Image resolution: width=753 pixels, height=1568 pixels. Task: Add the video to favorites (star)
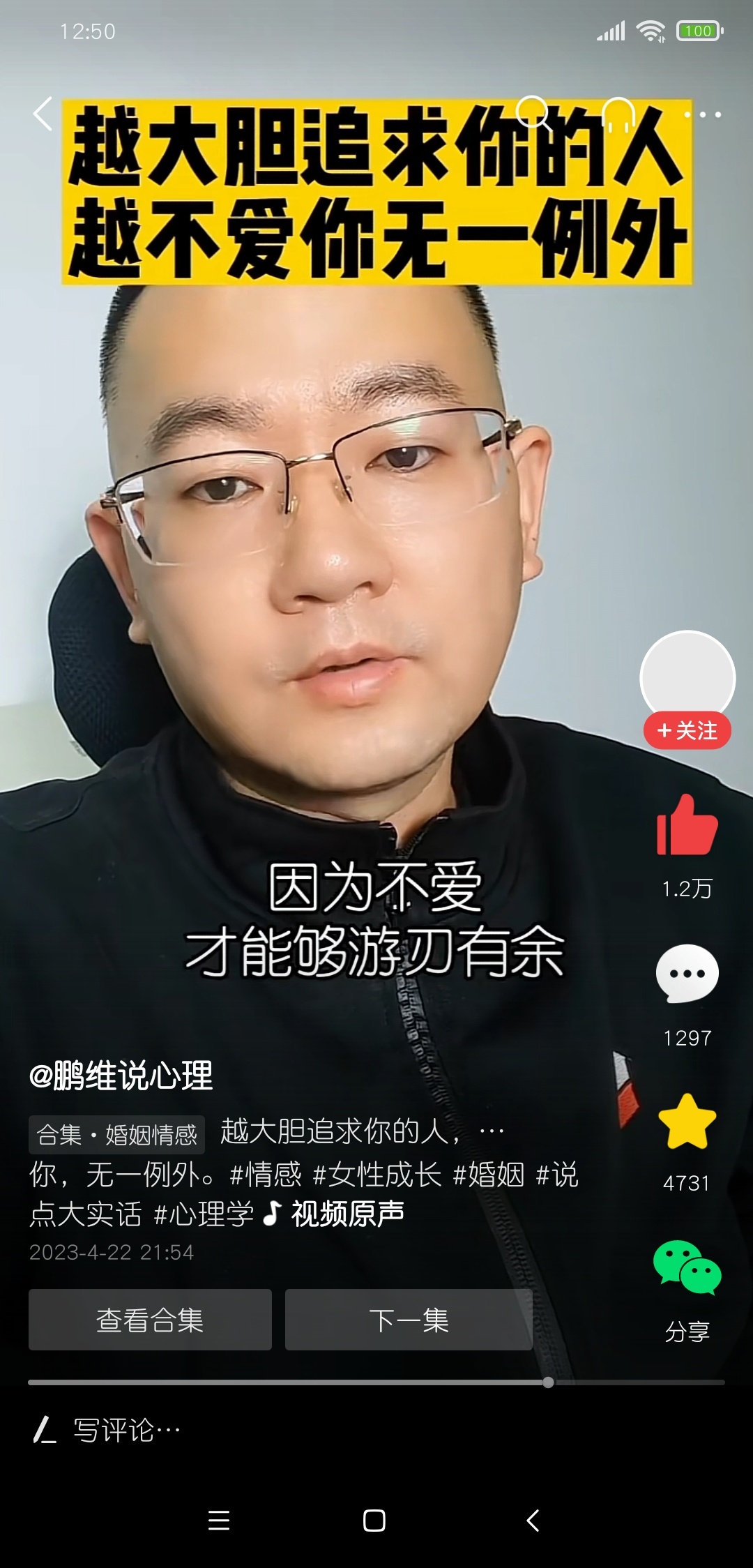[x=687, y=1122]
